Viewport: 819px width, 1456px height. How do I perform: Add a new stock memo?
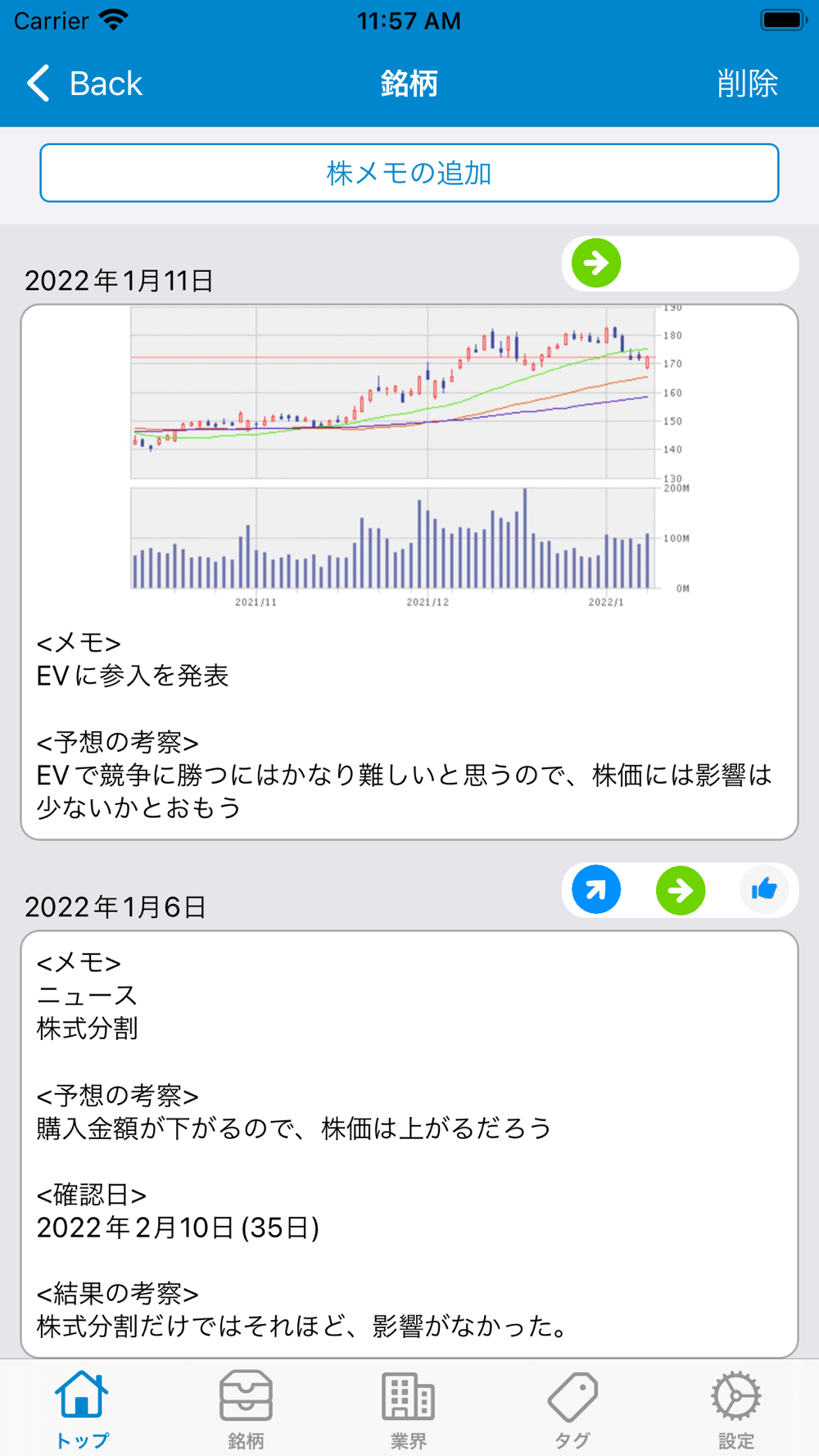(x=409, y=173)
